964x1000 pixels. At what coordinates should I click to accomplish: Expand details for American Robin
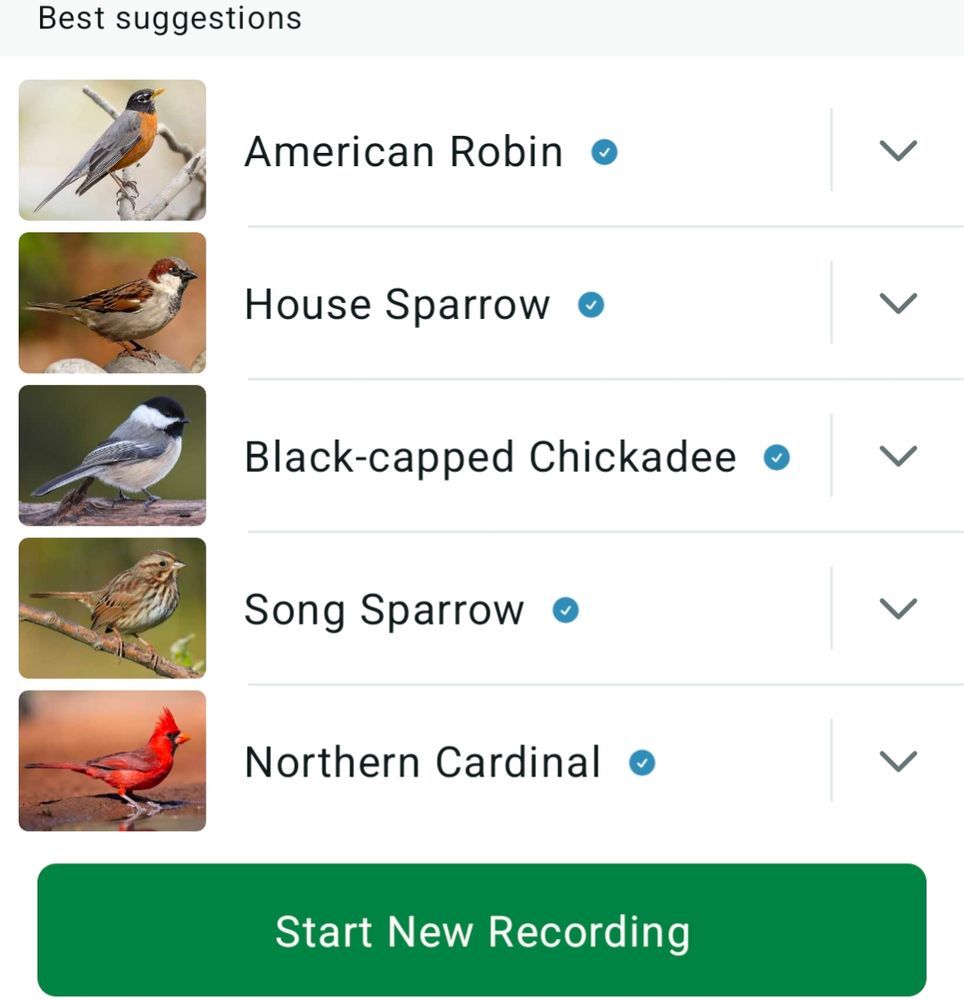click(897, 150)
